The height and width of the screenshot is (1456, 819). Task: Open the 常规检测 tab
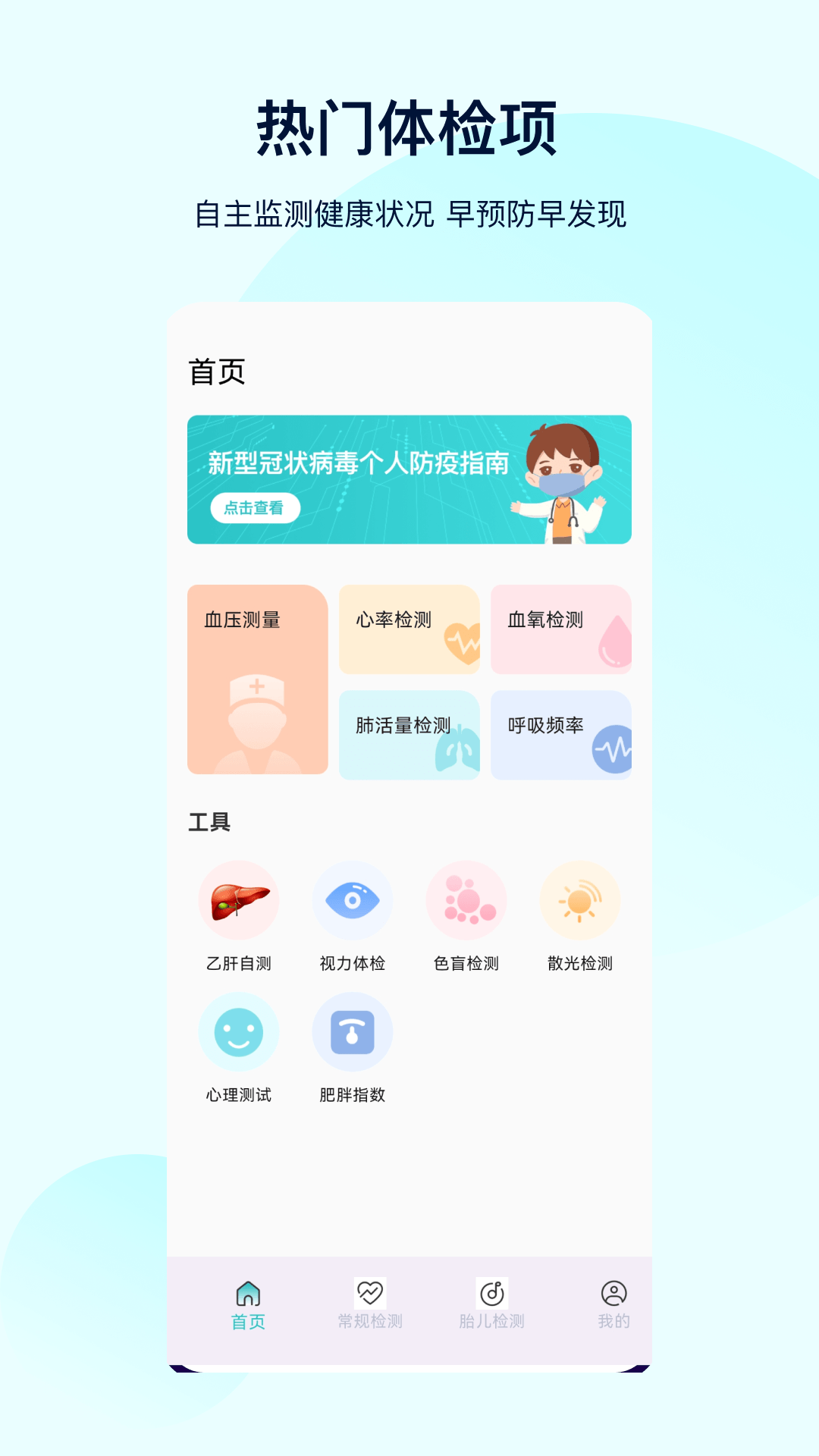click(x=370, y=1298)
